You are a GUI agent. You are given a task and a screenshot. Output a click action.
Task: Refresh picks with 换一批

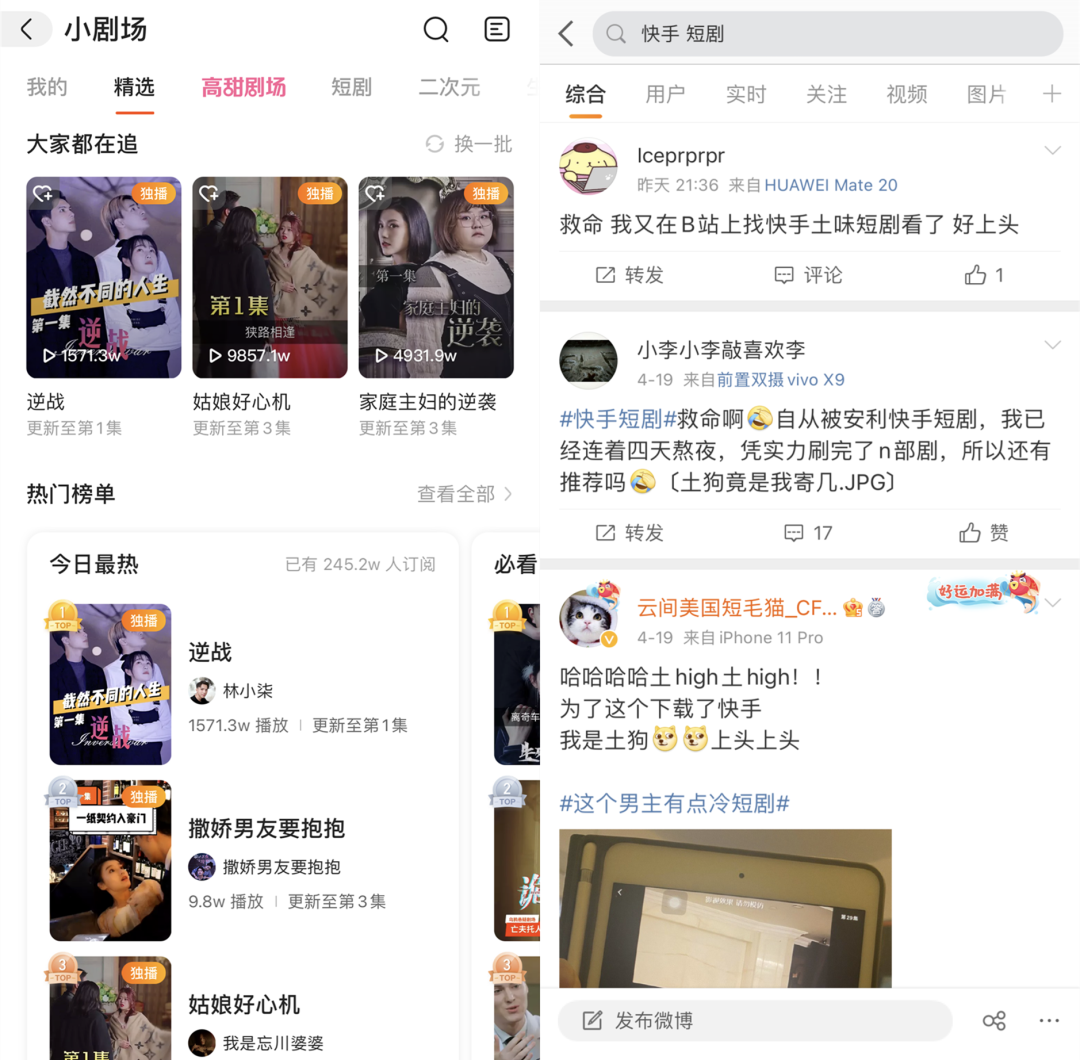tap(469, 145)
